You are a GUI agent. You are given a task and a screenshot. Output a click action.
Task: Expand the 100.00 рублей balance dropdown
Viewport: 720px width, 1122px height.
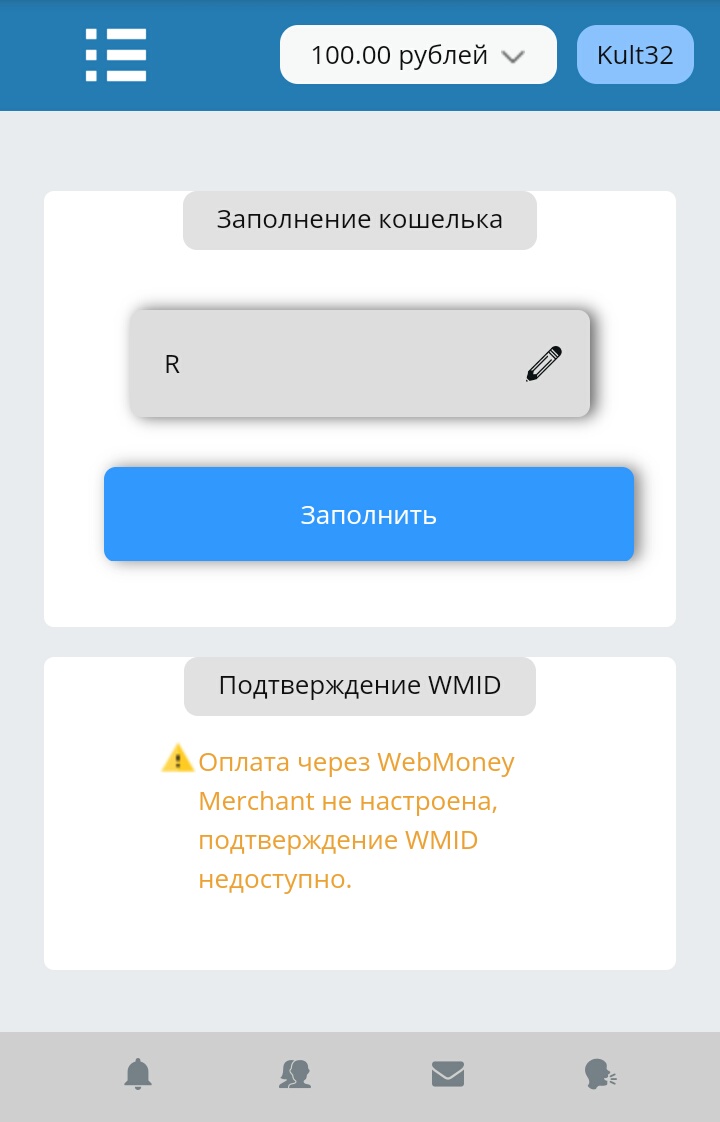[418, 55]
